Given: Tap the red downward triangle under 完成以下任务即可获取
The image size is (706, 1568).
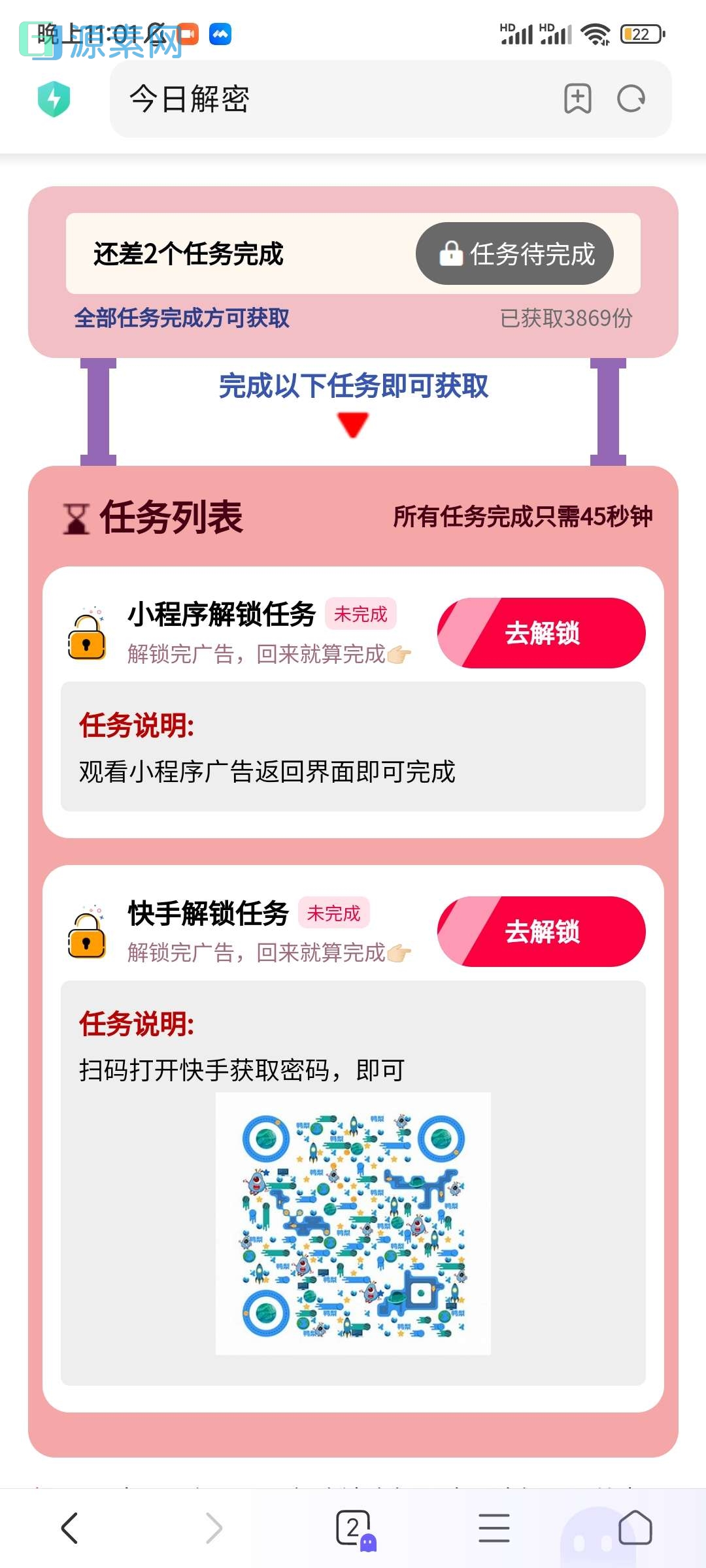Looking at the screenshot, I should point(353,425).
